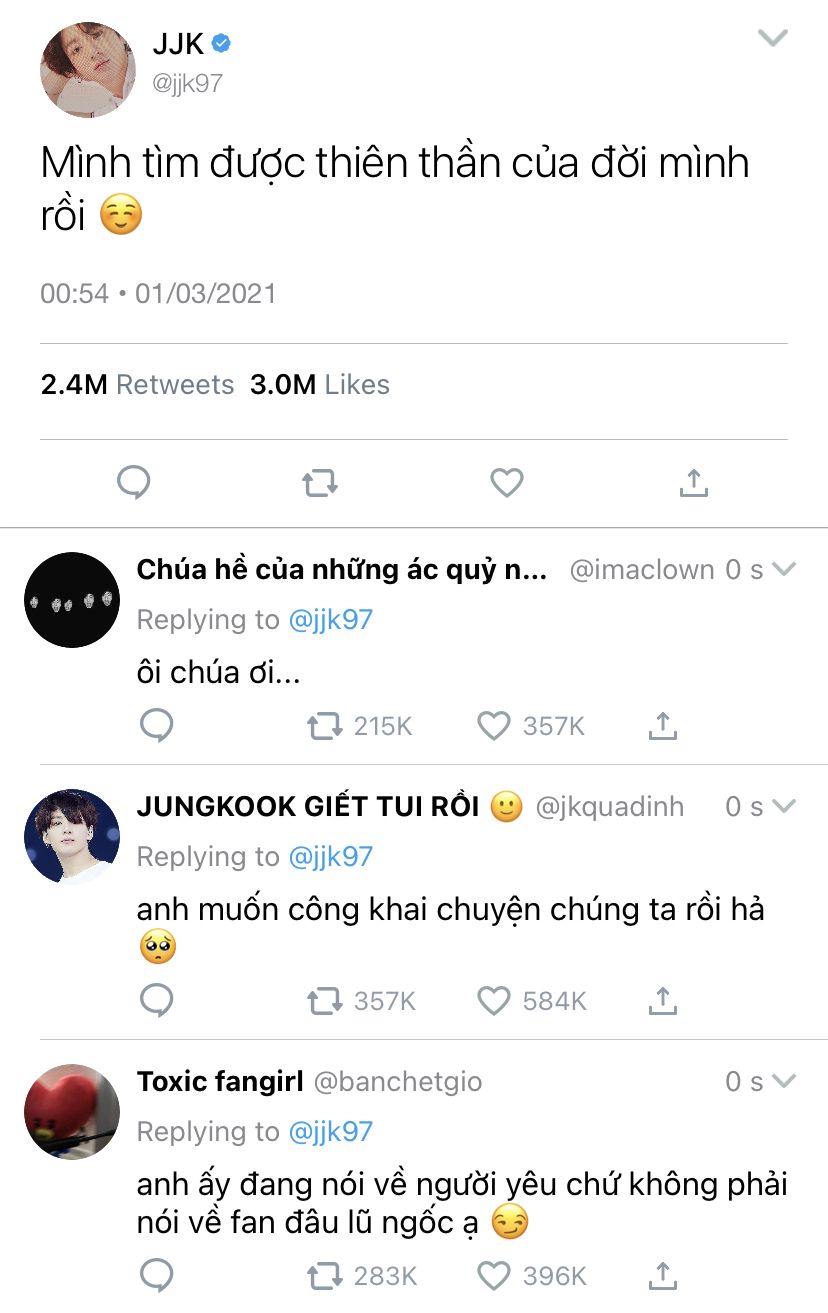View the 3.0M Likes list
The image size is (828, 1313).
(320, 385)
